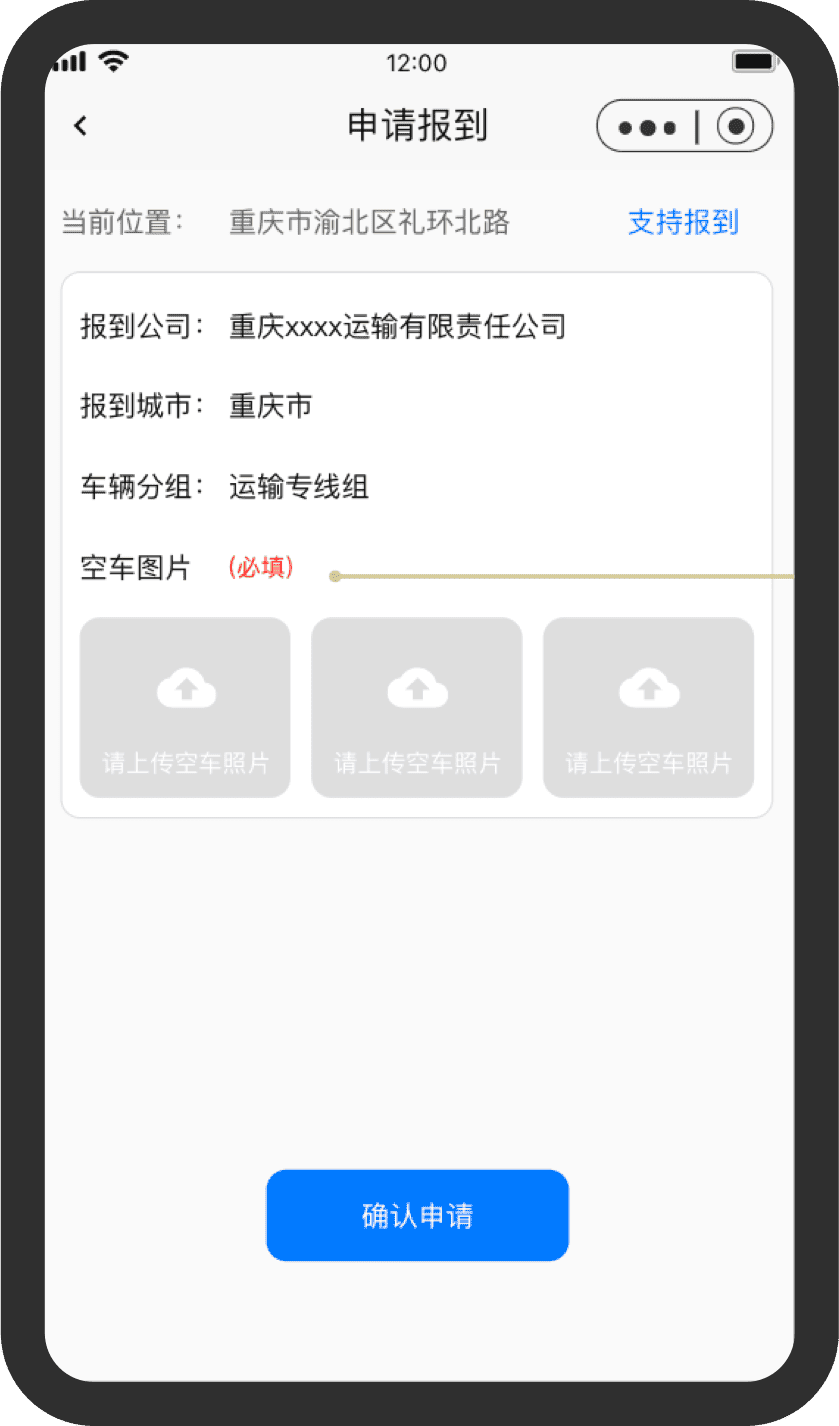This screenshot has height=1426, width=839.
Task: Upload a photo in the first 请上传空车照片 slot
Action: [x=185, y=707]
